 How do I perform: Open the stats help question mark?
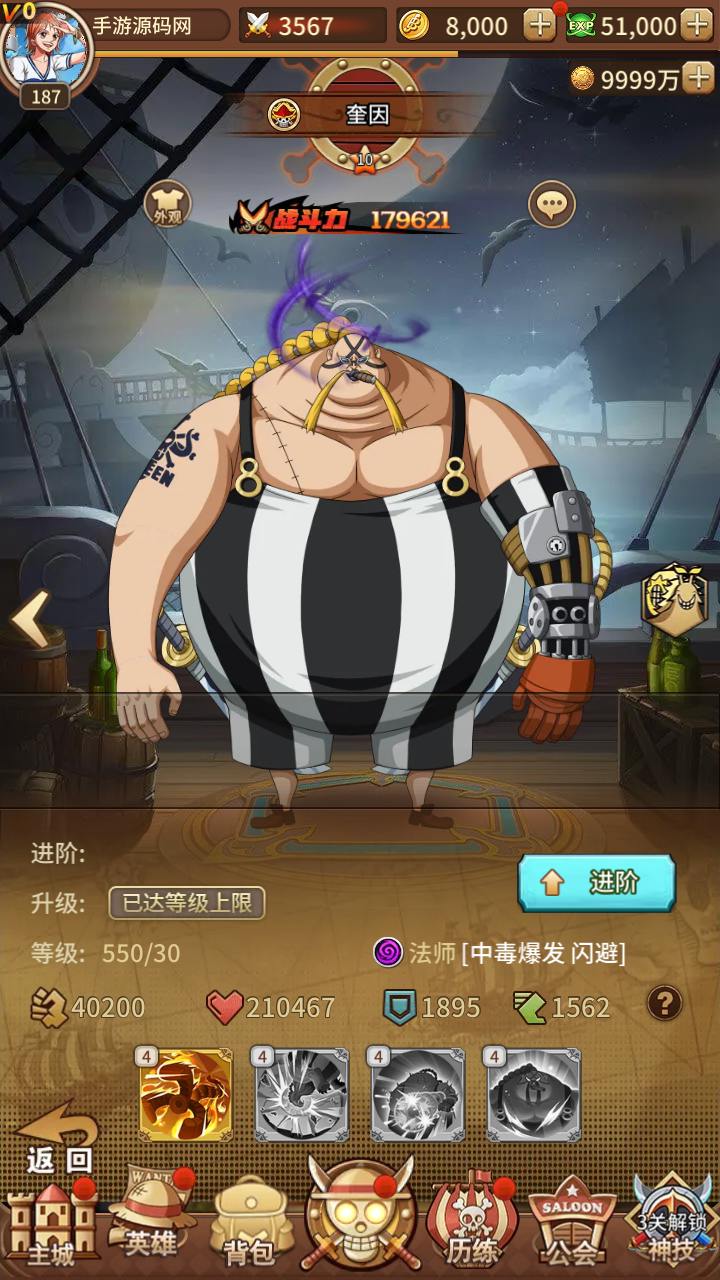pyautogui.click(x=665, y=1003)
